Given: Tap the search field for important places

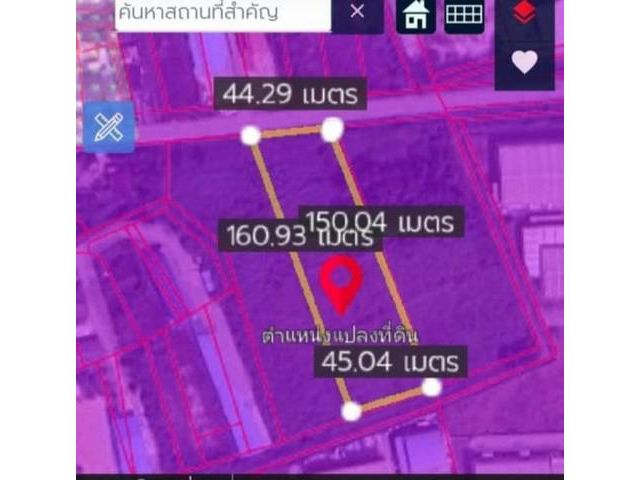Looking at the screenshot, I should (x=222, y=14).
